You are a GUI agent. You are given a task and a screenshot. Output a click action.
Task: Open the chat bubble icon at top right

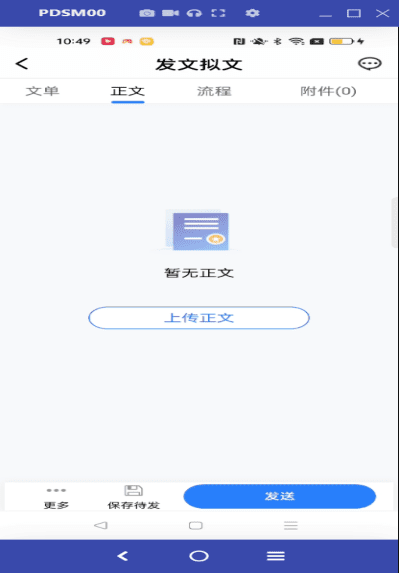pyautogui.click(x=369, y=64)
